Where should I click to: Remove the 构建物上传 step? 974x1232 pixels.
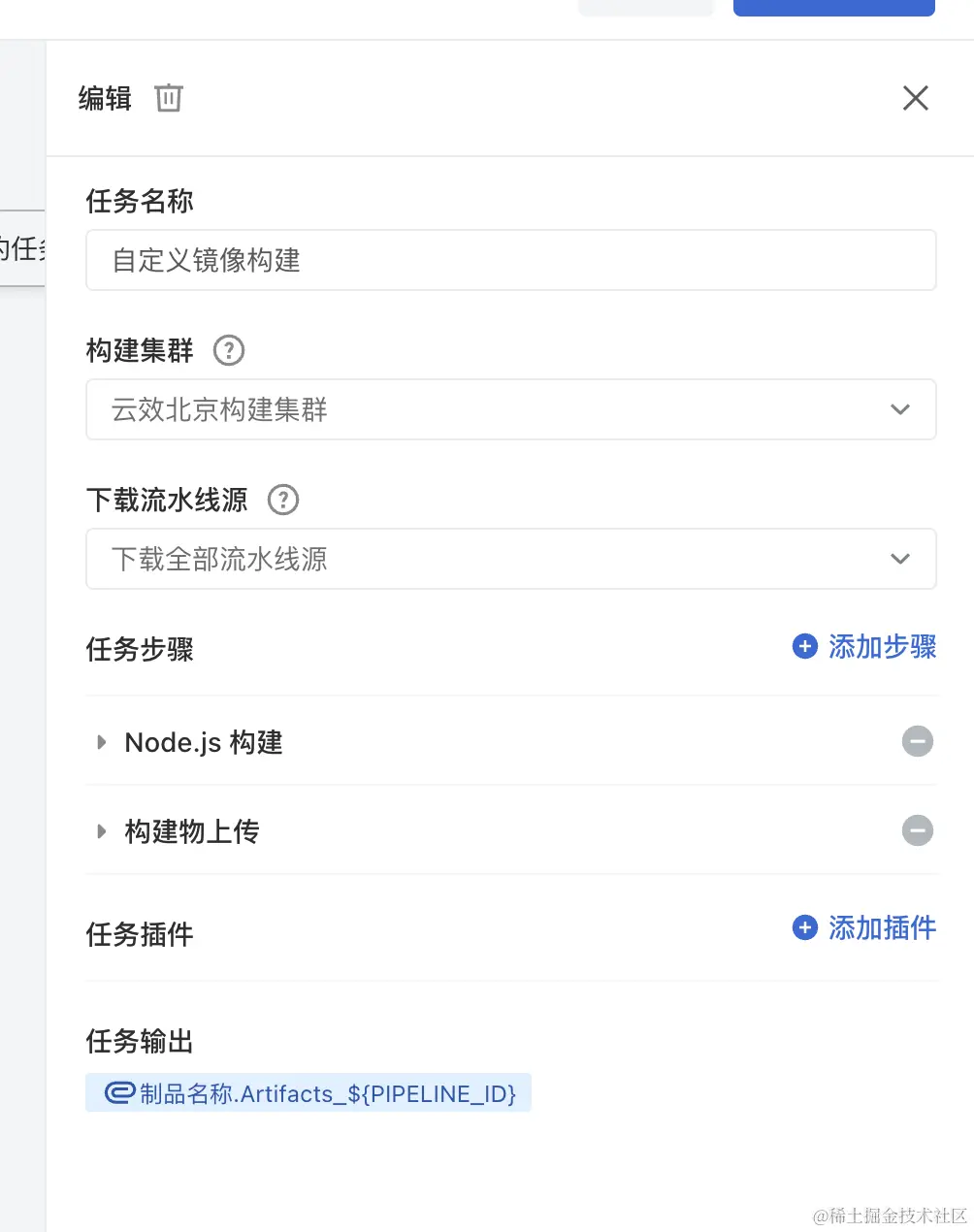tap(917, 831)
